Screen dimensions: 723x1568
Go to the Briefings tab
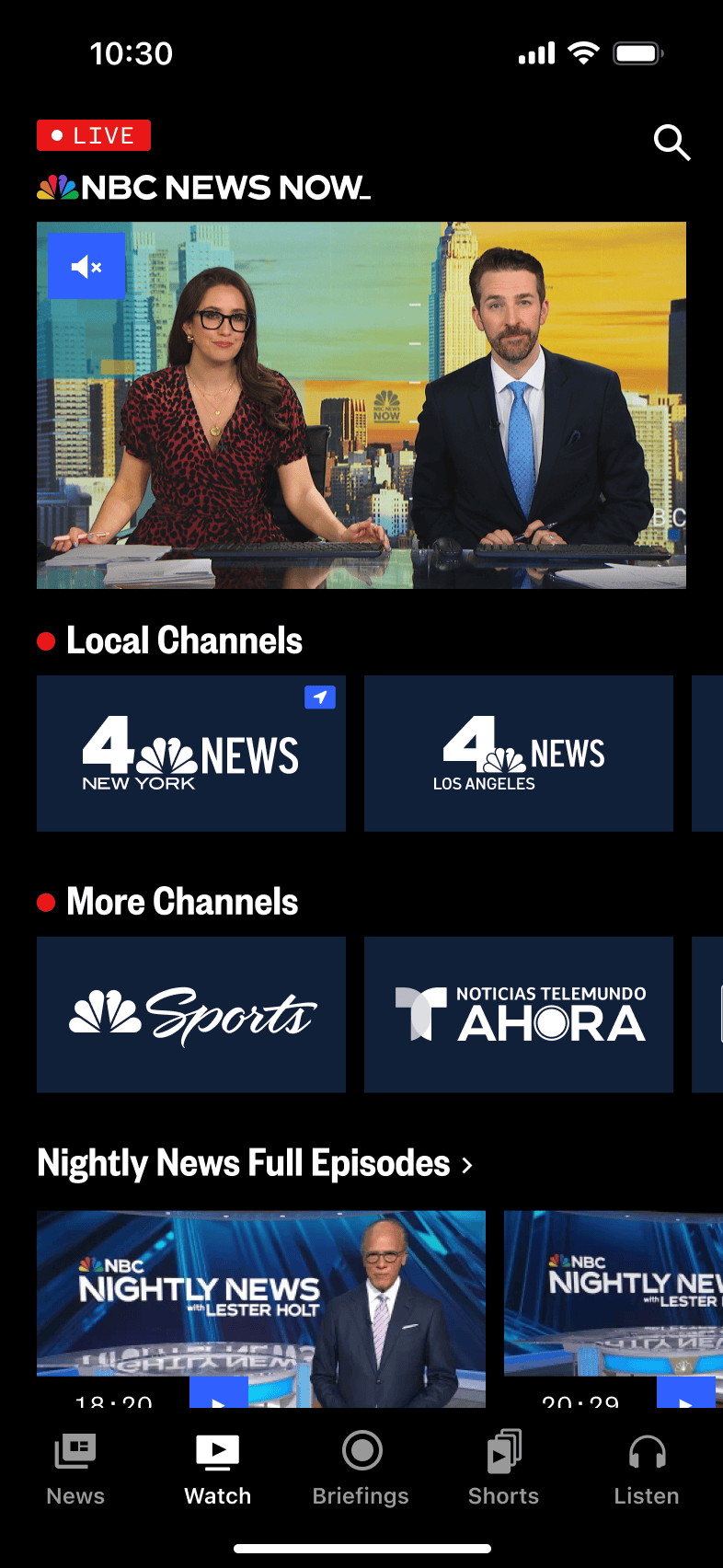point(361,1469)
